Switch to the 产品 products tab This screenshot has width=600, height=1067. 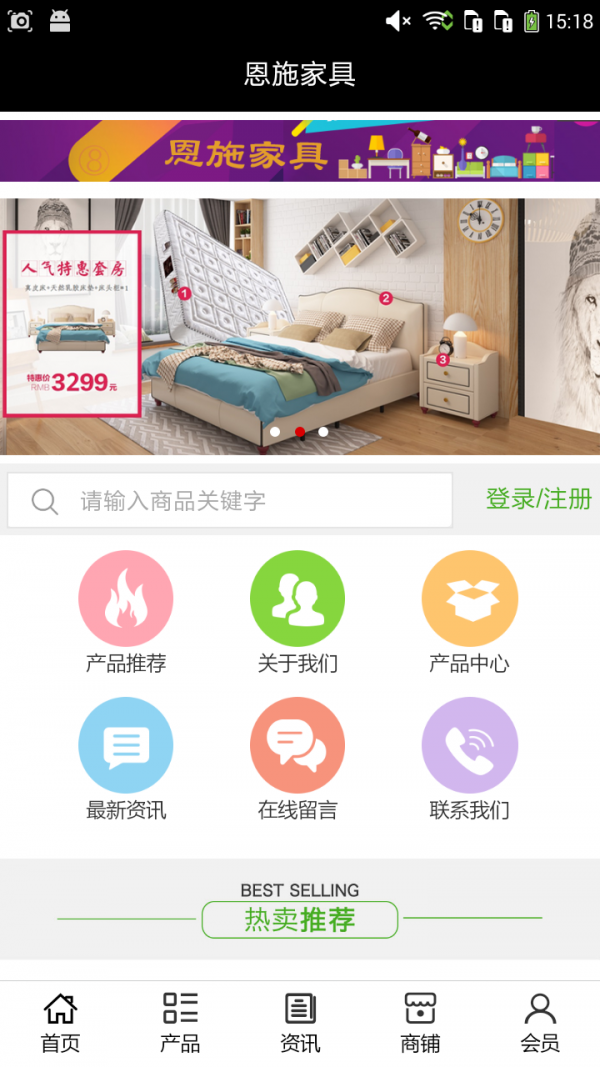coord(180,1022)
